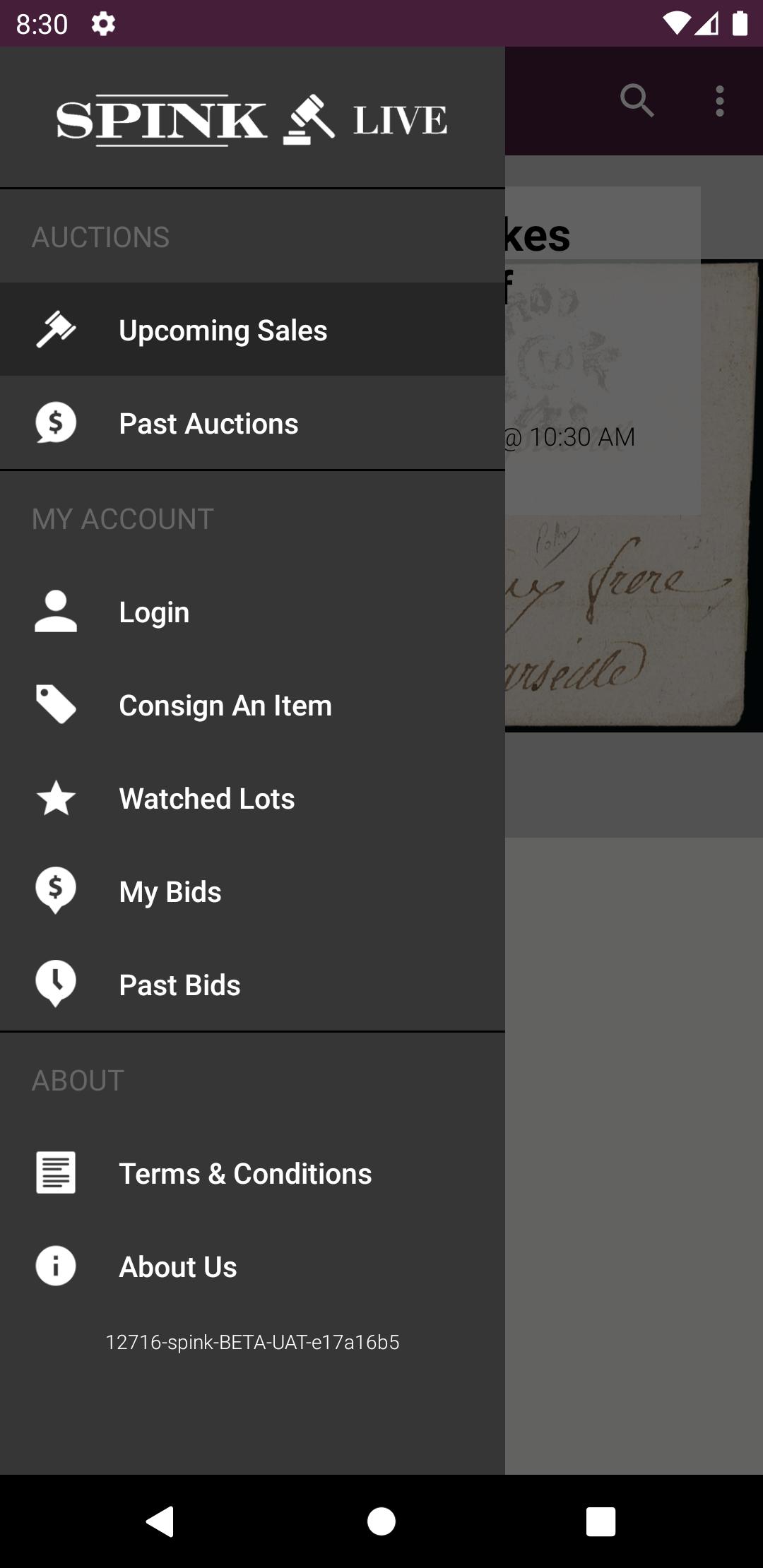Tap the system back button

coord(160,1521)
